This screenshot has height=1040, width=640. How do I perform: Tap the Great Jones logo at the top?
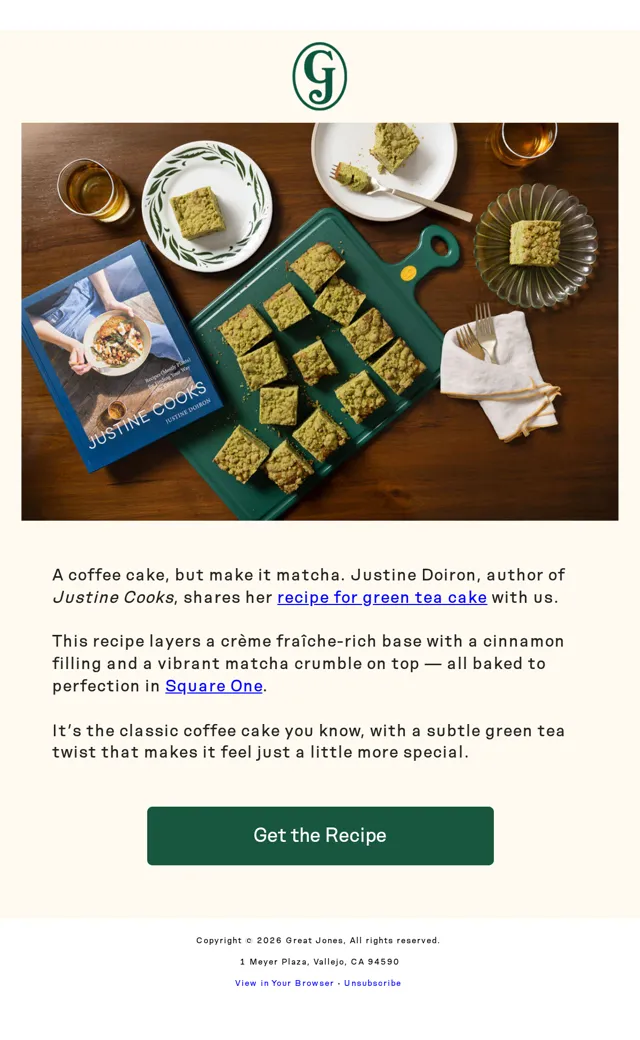tap(320, 76)
